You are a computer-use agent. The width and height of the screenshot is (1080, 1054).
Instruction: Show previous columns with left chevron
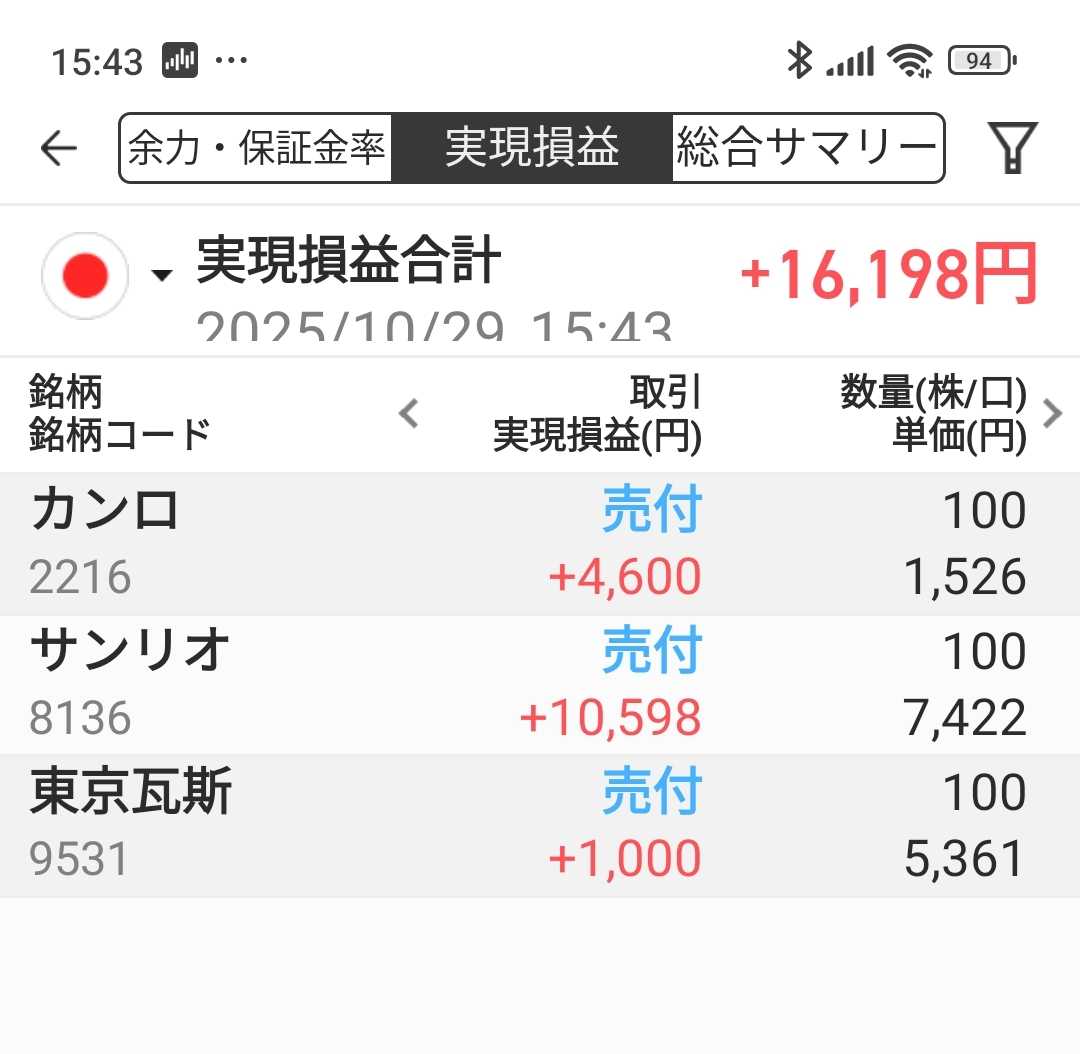[408, 413]
